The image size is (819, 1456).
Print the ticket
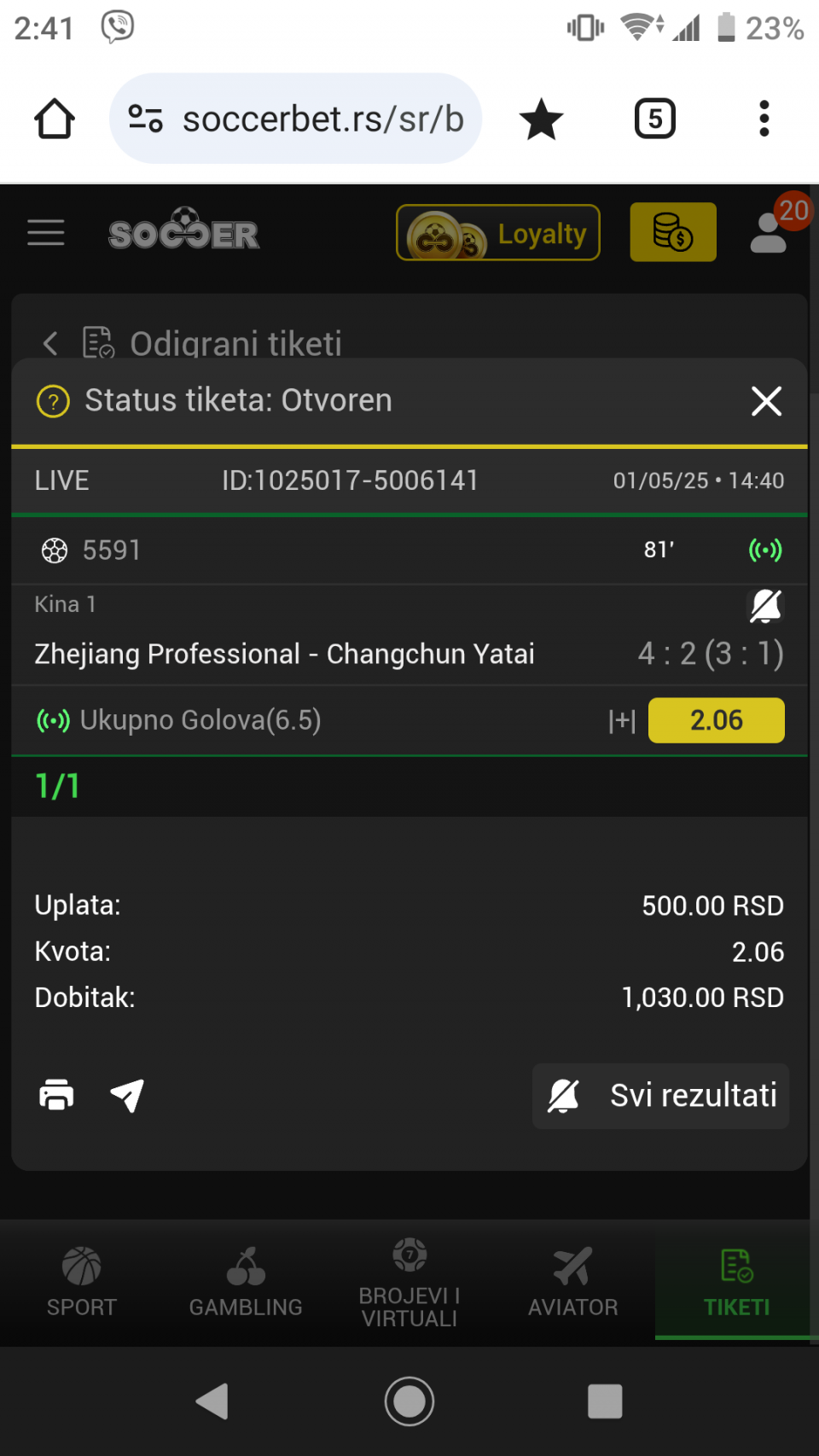pyautogui.click(x=56, y=1095)
